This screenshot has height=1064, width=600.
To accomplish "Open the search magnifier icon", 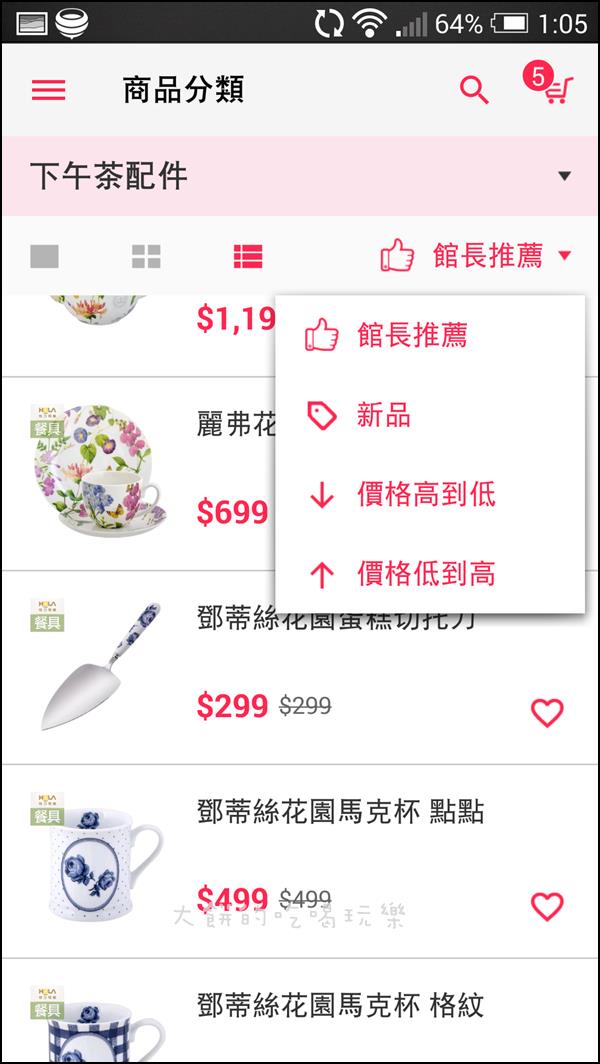I will pos(474,90).
